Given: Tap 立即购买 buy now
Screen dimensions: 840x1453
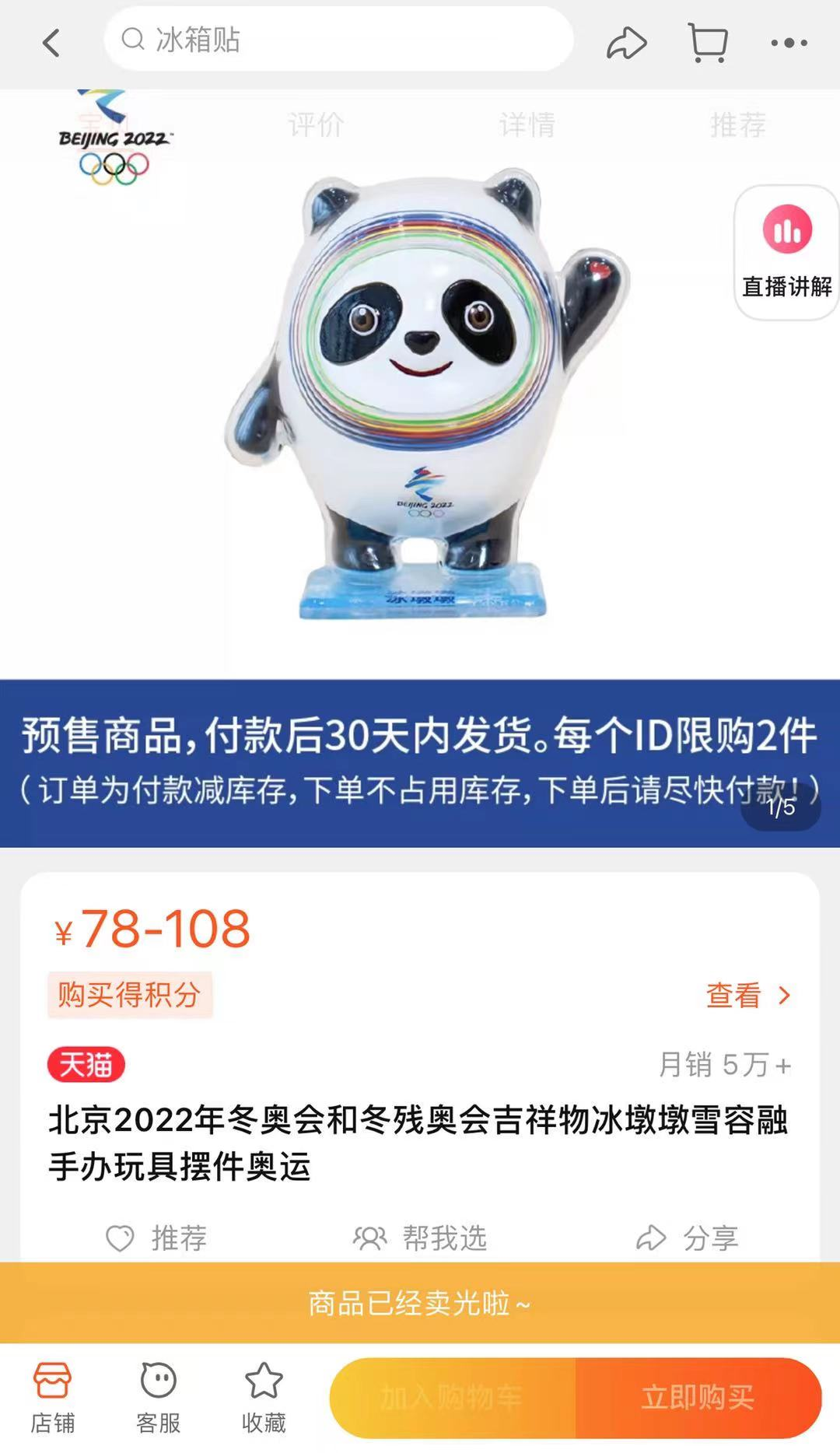Looking at the screenshot, I should click(698, 1398).
